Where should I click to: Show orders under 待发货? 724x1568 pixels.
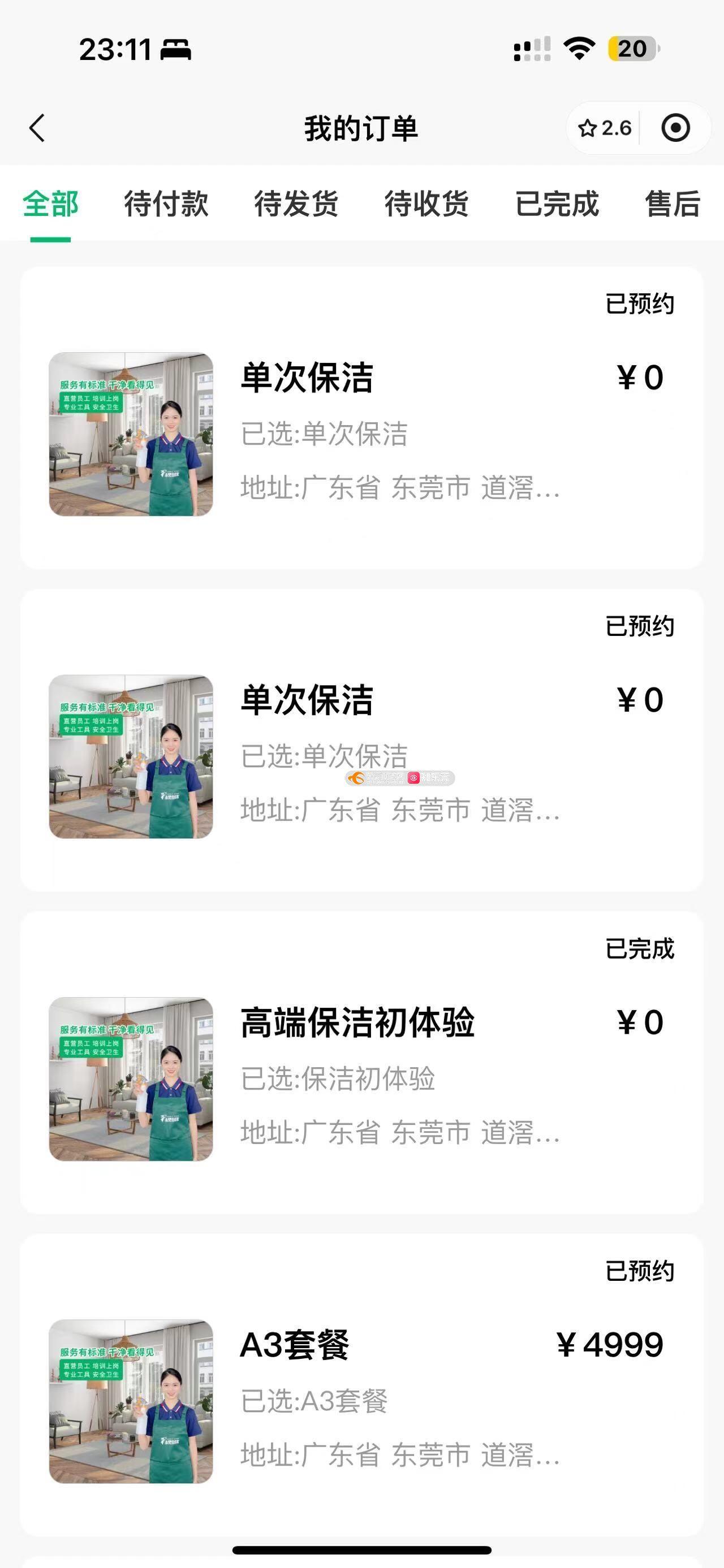pyautogui.click(x=296, y=204)
